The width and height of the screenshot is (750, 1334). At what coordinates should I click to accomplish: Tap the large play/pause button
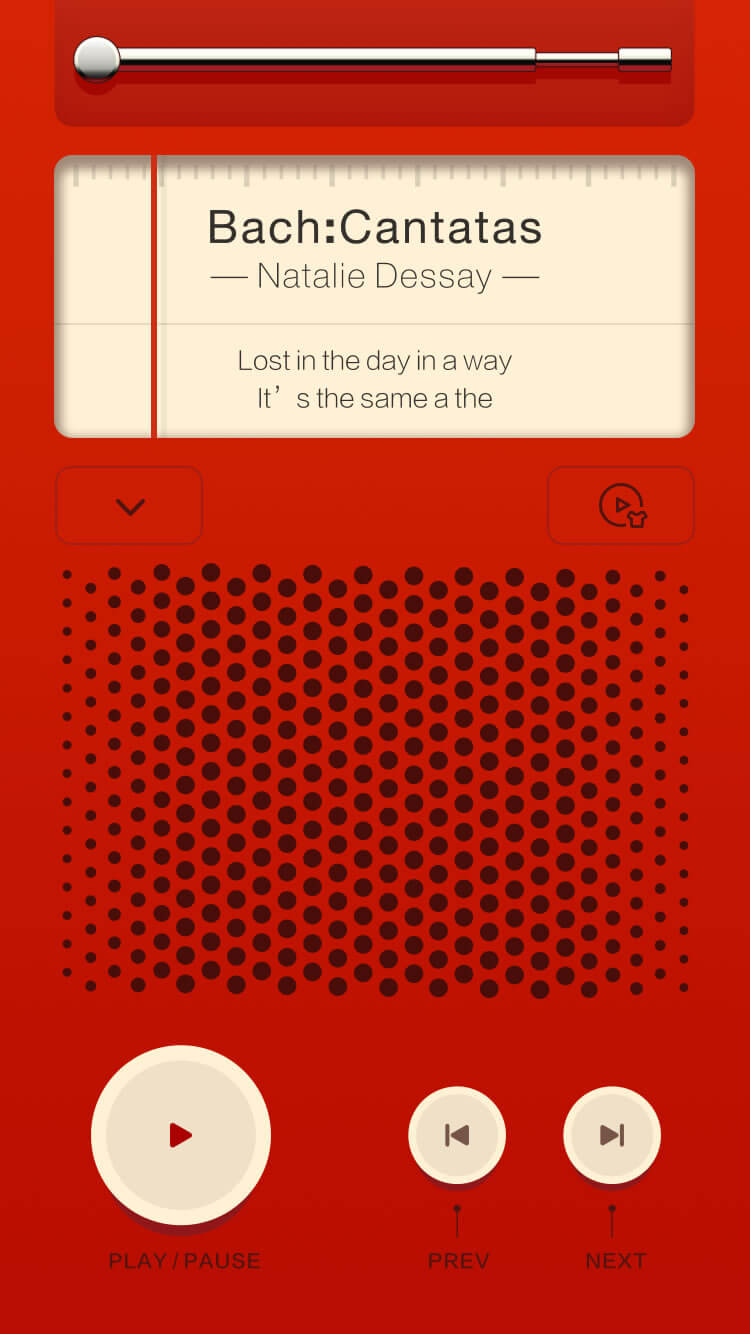tap(181, 1135)
